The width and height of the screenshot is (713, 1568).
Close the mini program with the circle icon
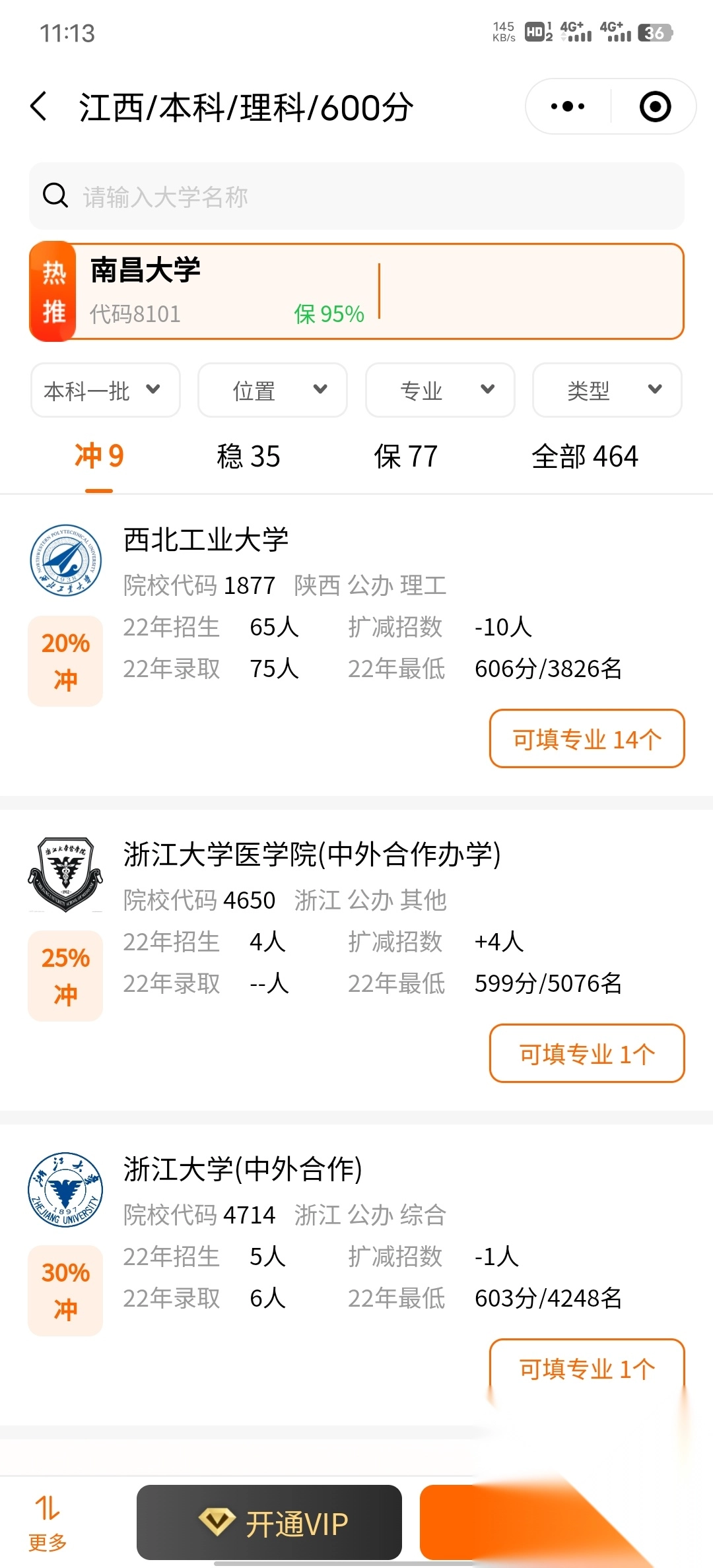[x=655, y=107]
